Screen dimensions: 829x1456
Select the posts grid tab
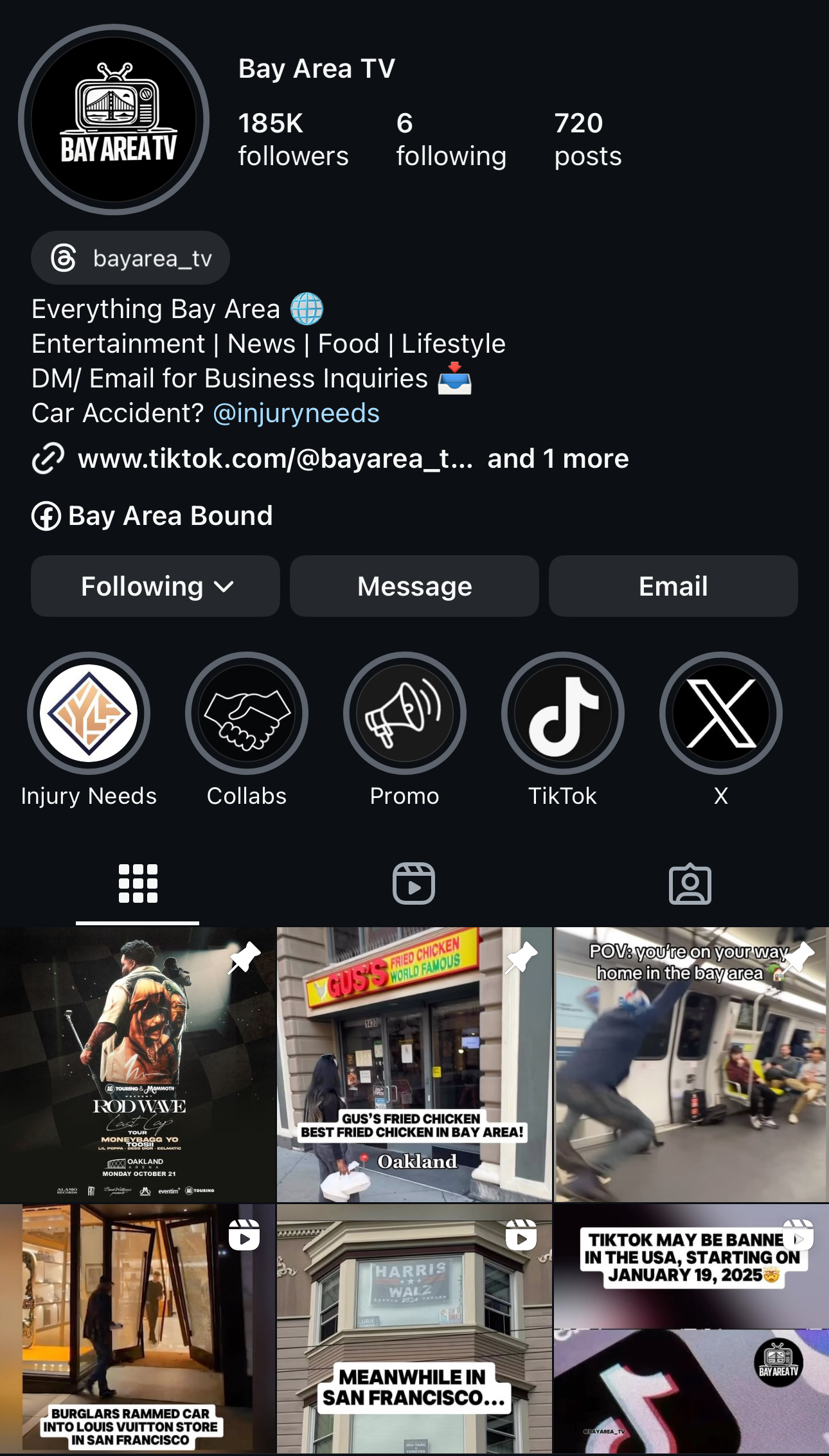(x=138, y=883)
